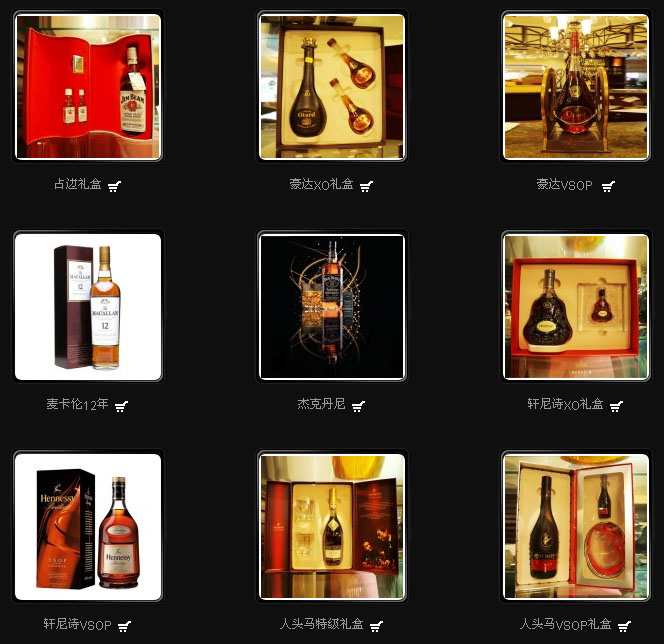Tap the cart icon next to 杰克丹尼
This screenshot has height=644, width=664.
(x=358, y=406)
